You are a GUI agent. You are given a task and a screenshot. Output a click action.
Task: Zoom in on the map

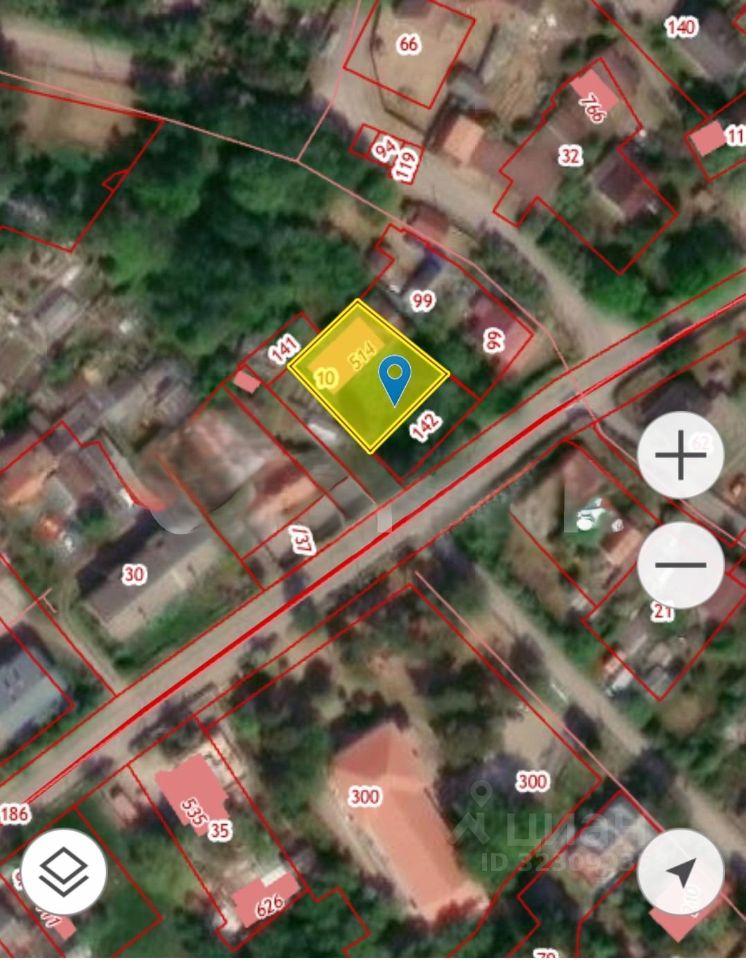tap(681, 456)
